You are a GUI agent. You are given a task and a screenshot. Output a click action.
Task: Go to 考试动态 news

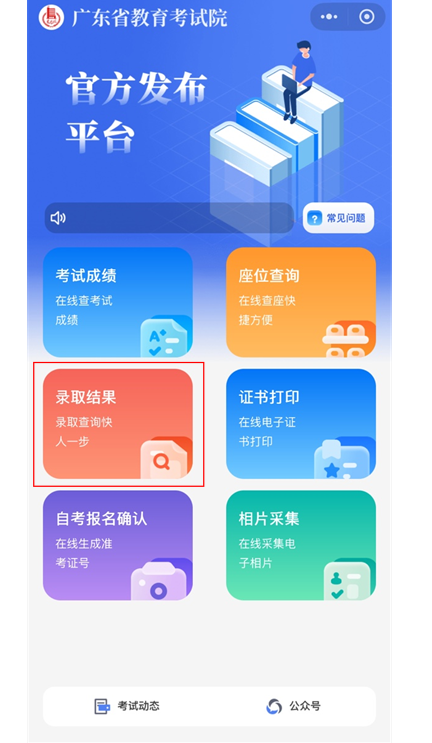pyautogui.click(x=126, y=706)
